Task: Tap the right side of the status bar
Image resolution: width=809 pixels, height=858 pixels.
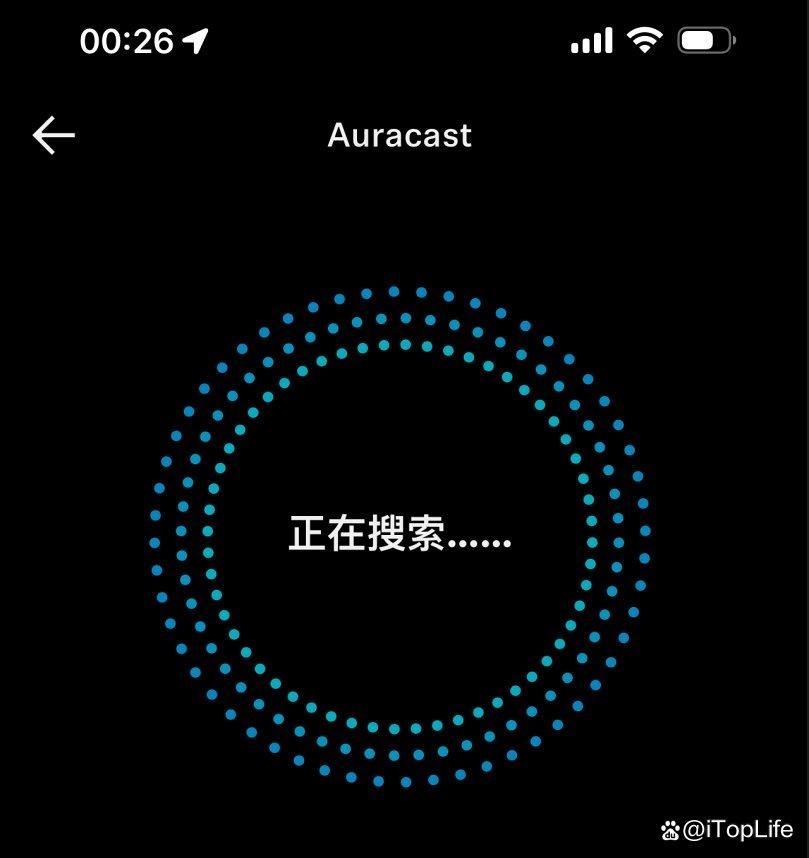Action: pyautogui.click(x=650, y=39)
